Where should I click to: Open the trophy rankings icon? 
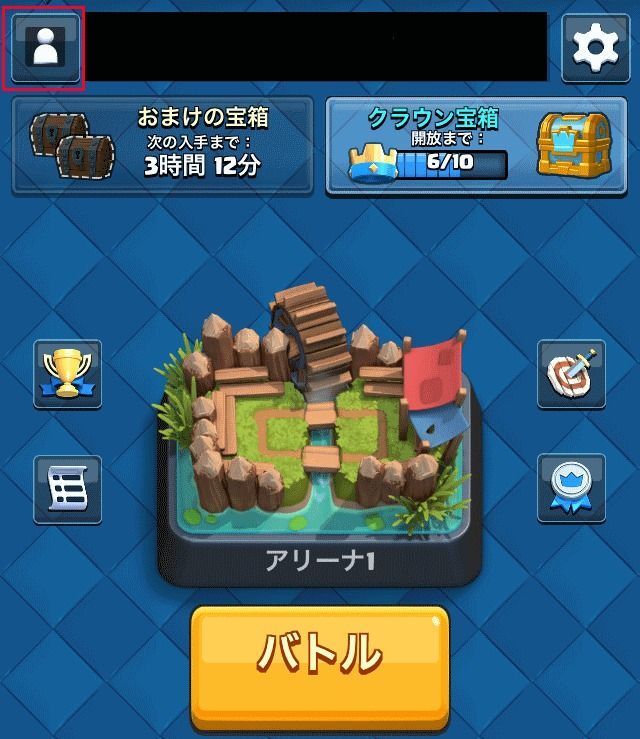pos(67,374)
